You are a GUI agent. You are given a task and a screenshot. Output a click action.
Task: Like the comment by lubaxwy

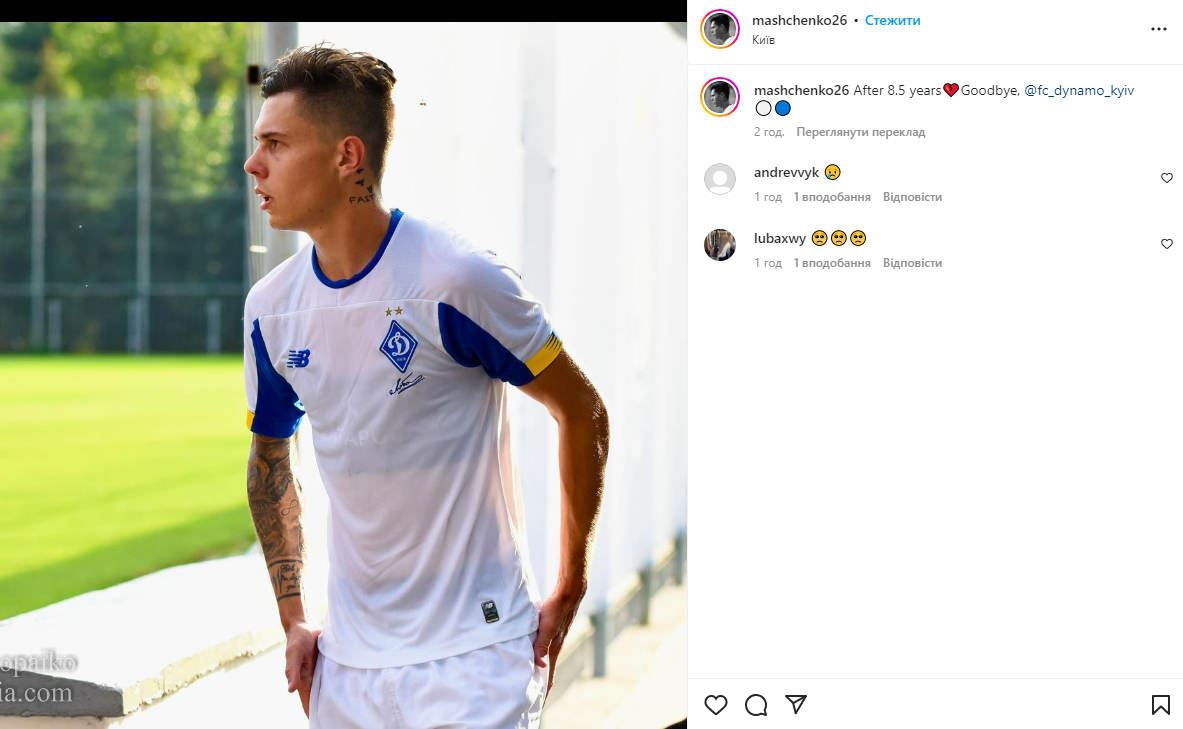pyautogui.click(x=1166, y=244)
